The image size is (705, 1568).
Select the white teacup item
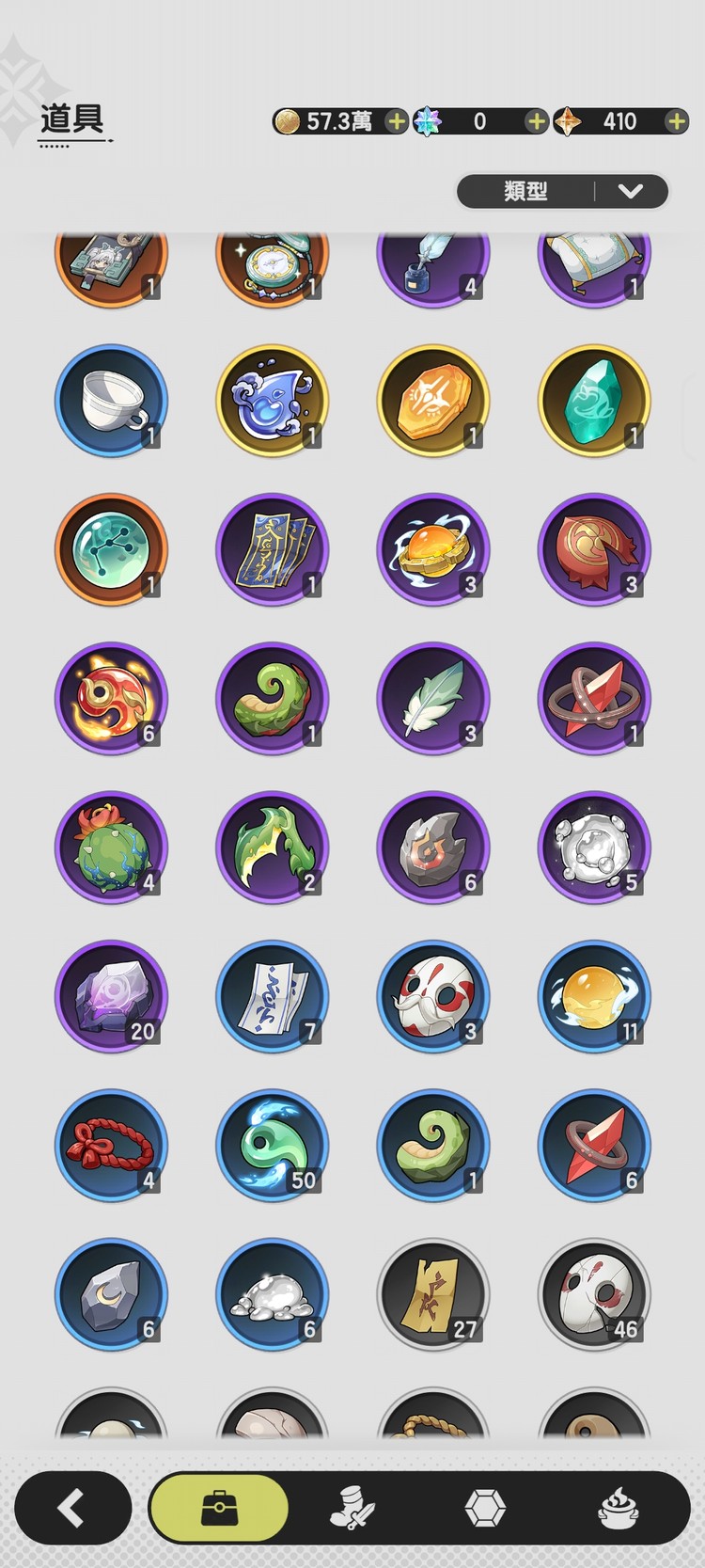click(x=111, y=401)
